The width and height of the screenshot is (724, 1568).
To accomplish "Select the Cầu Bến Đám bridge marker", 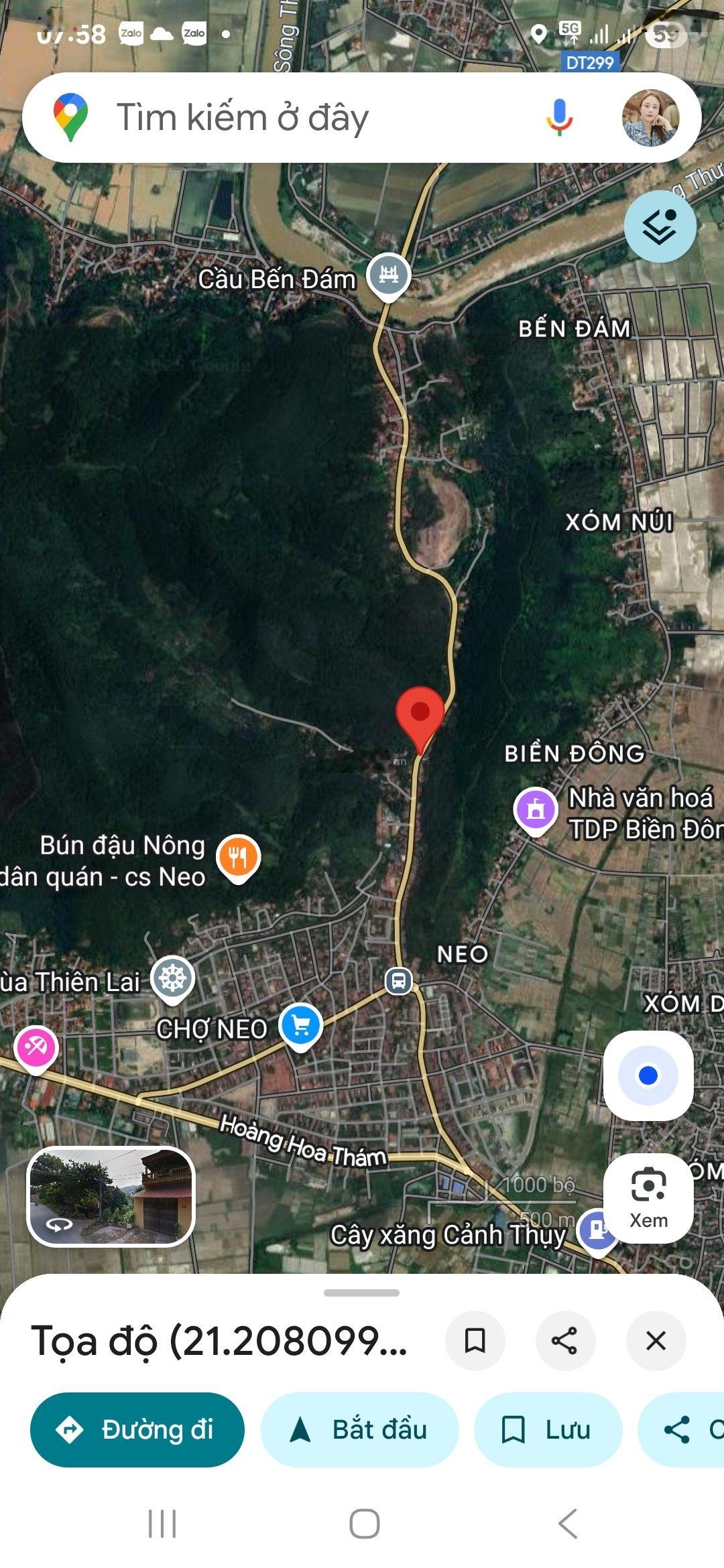I will pos(389,275).
